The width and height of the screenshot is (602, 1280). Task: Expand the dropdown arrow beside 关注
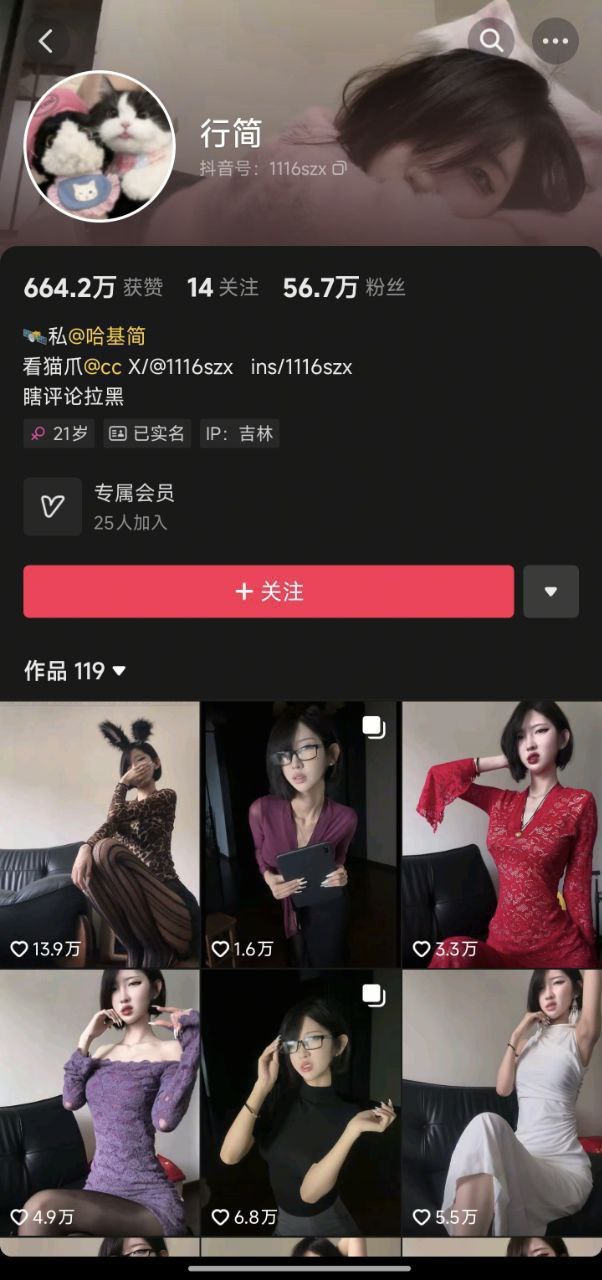pyautogui.click(x=550, y=591)
